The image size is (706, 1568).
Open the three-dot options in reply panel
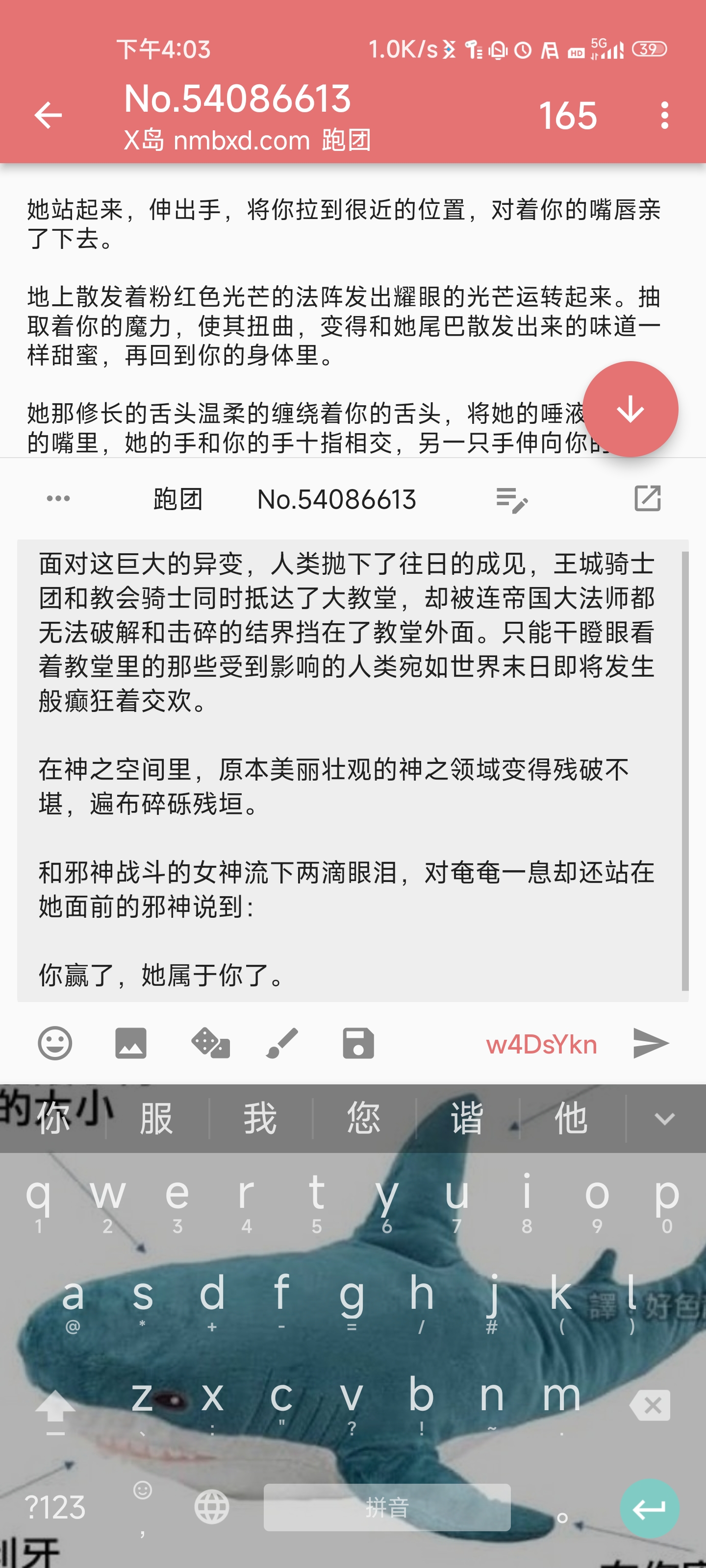[58, 498]
